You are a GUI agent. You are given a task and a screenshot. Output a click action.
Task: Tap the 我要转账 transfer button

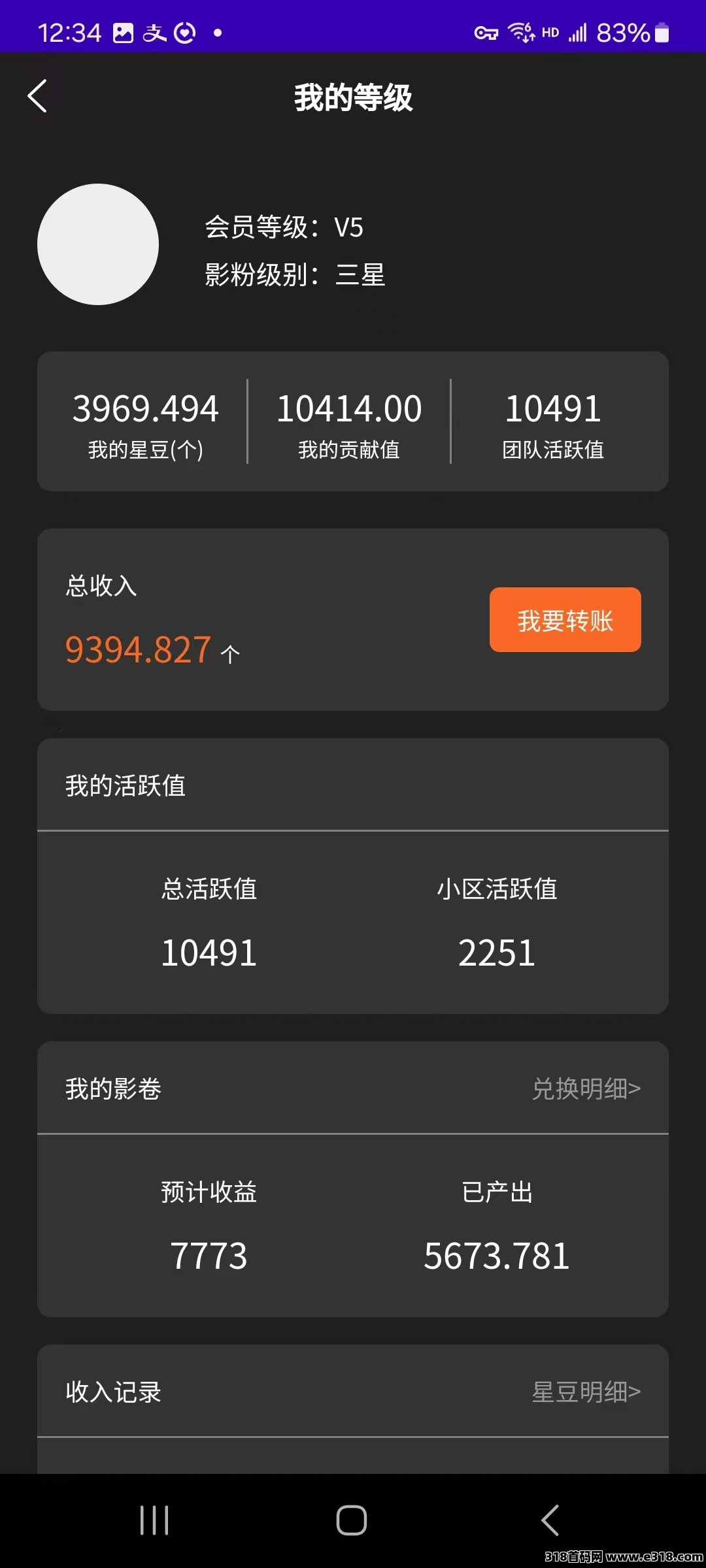(x=565, y=619)
